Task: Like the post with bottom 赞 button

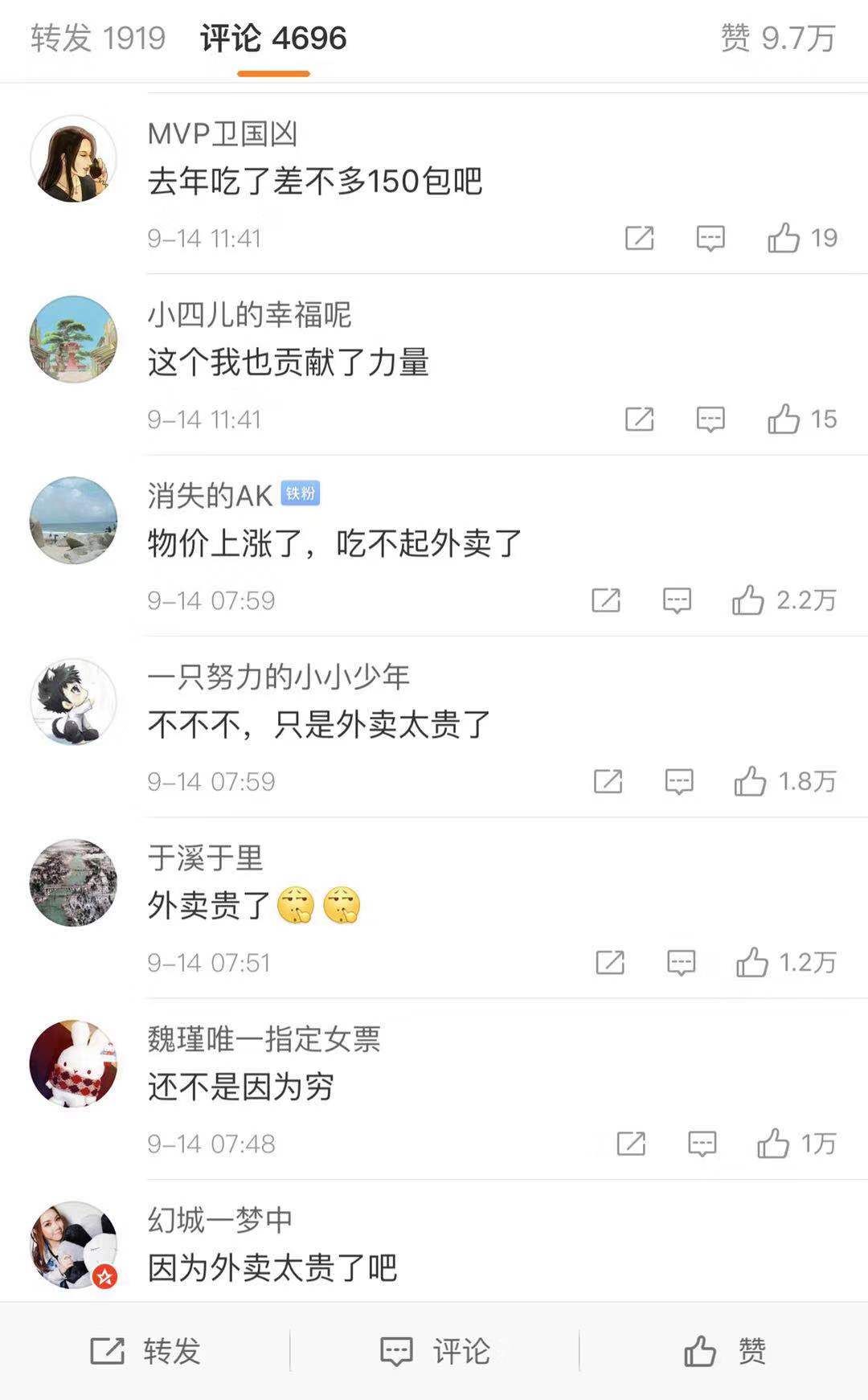Action: 723,1351
